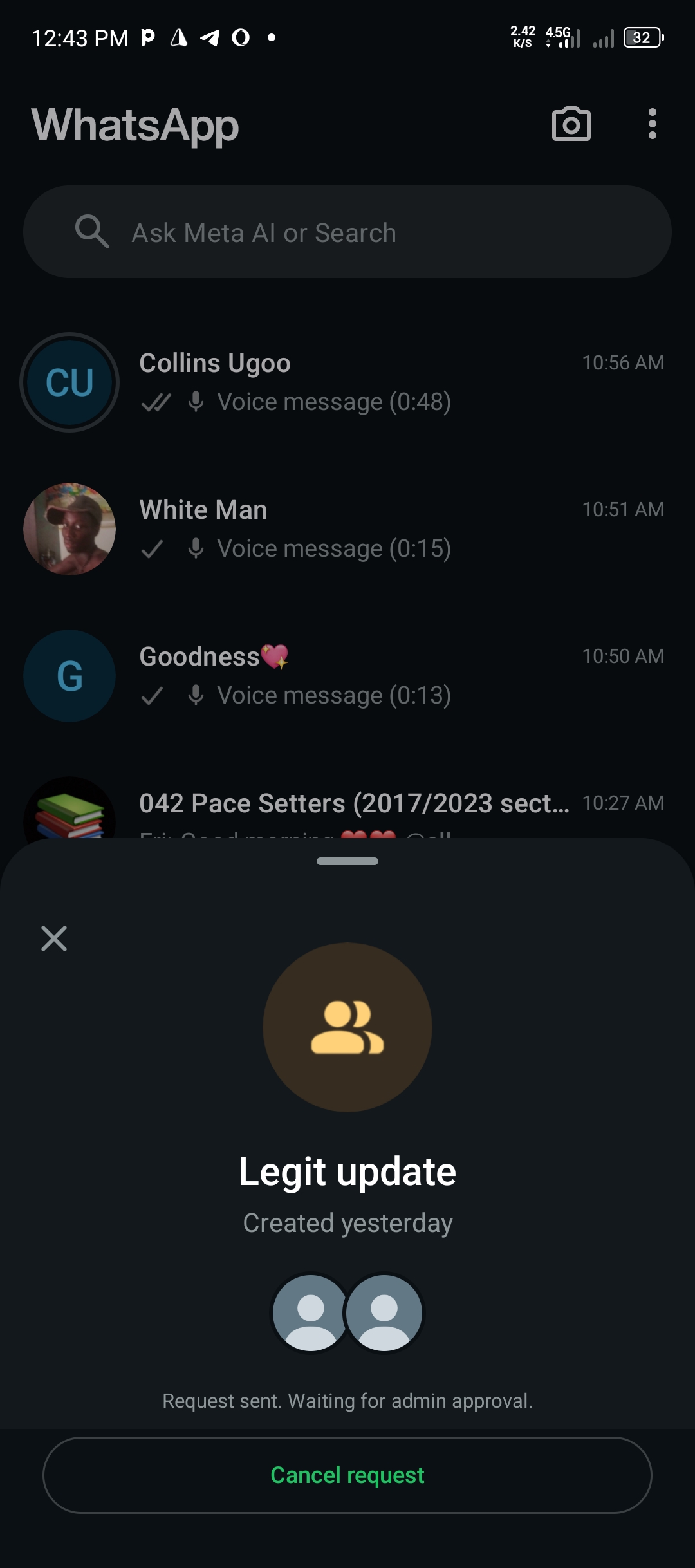Open the chat with Goodness

point(386,676)
